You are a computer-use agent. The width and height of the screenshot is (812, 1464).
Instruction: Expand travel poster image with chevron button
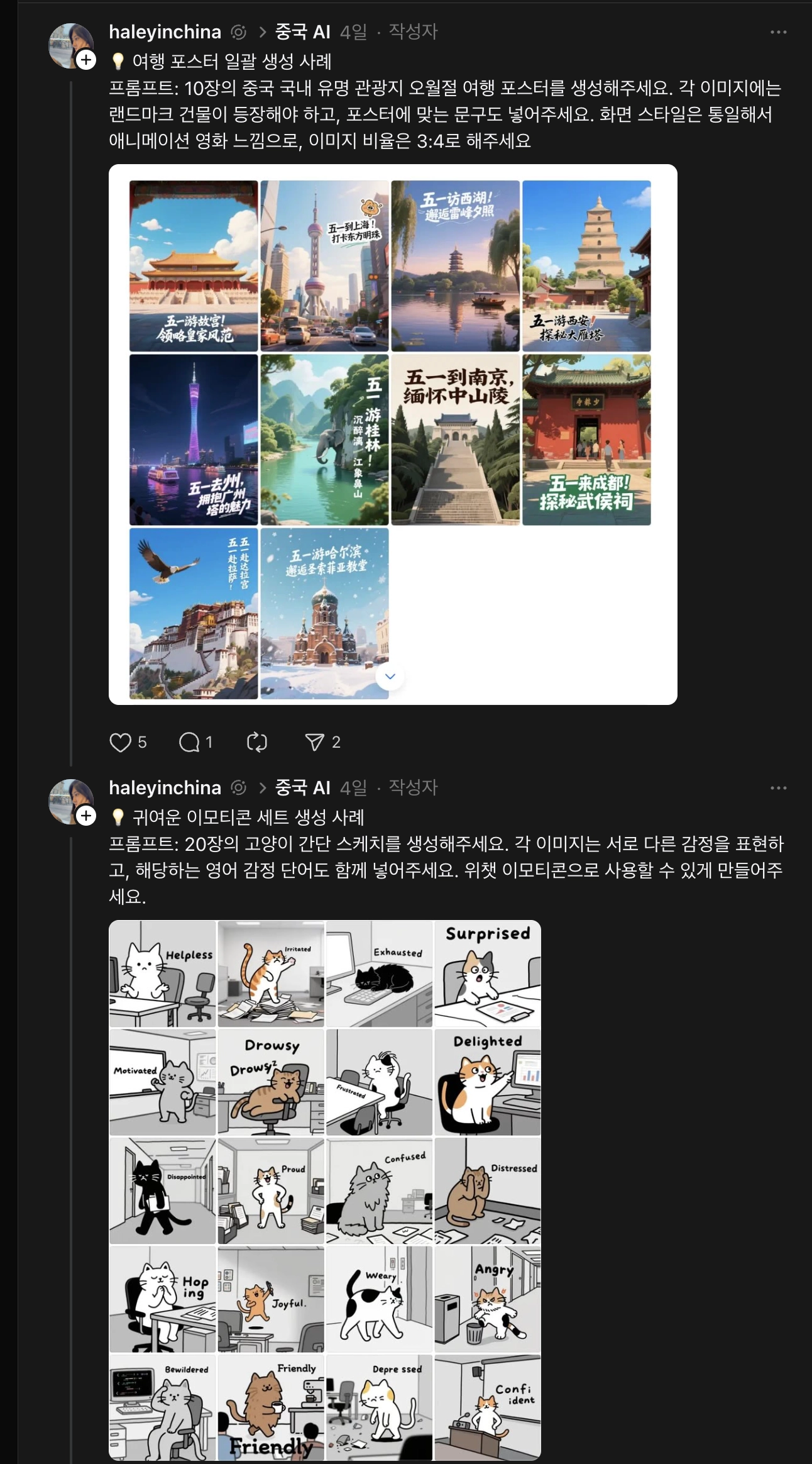tap(390, 677)
